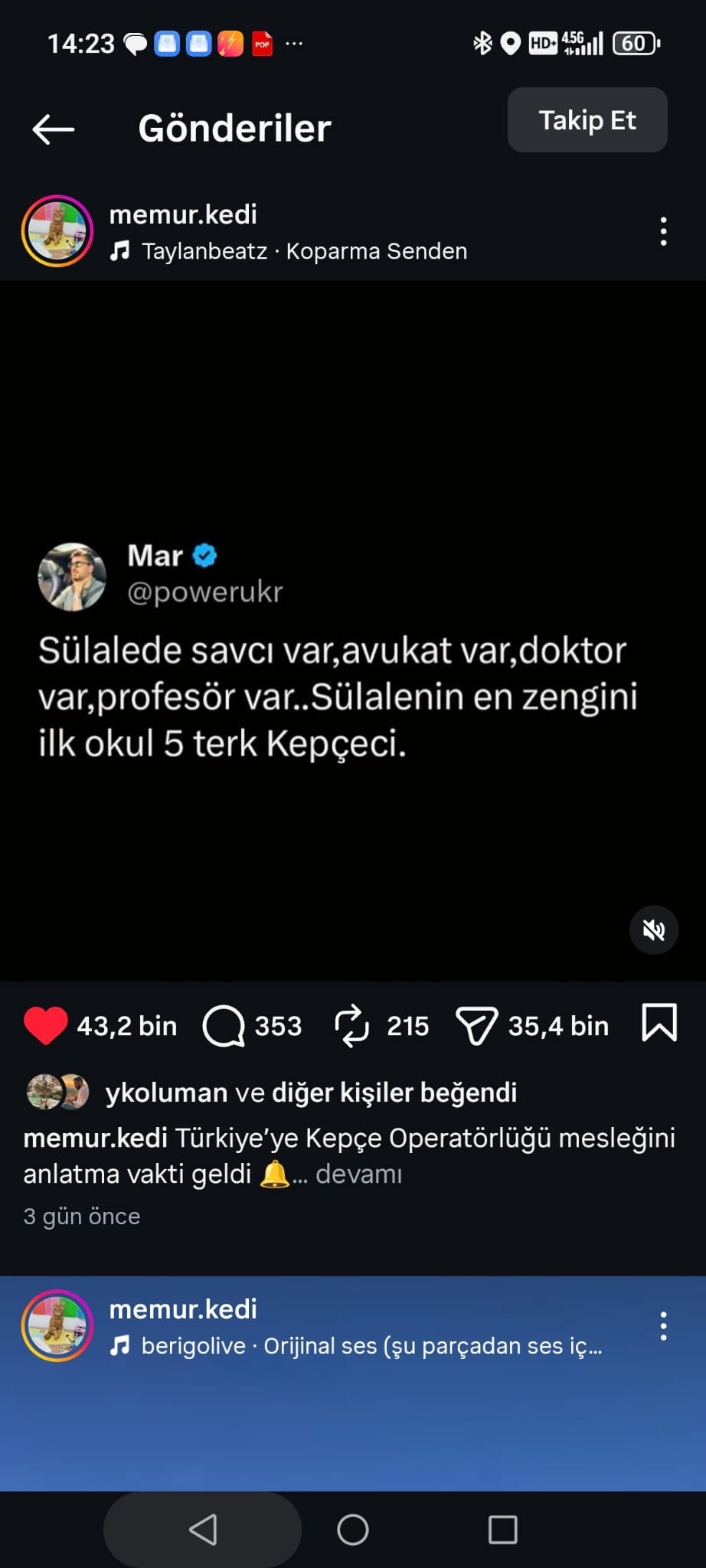Save the post with the bookmark icon
The width and height of the screenshot is (706, 1568).
coord(659,1023)
